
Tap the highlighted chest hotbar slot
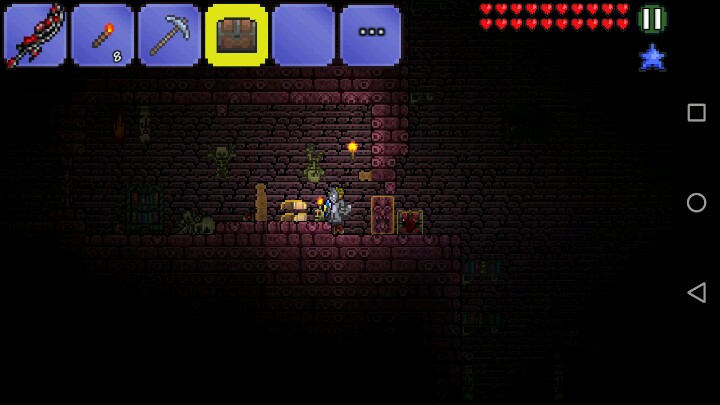click(x=236, y=35)
